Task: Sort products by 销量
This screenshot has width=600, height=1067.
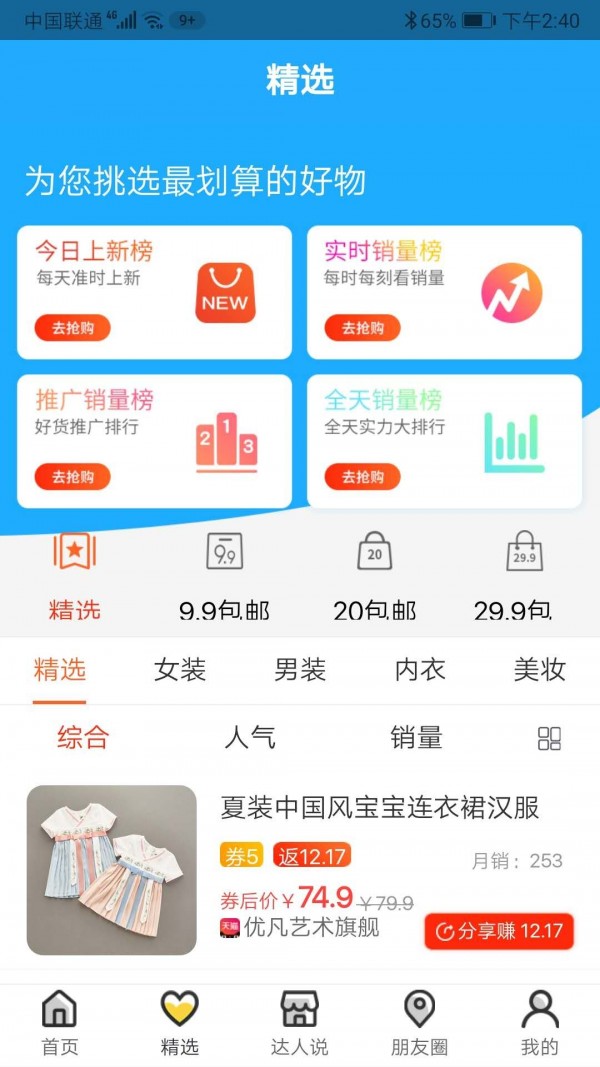Action: [416, 739]
